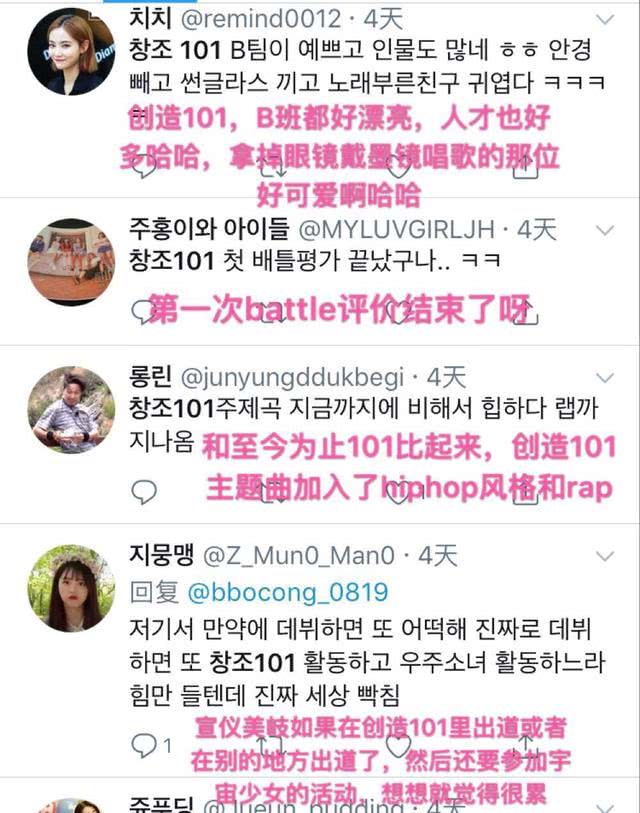640x813 pixels.
Task: Reply to 롱린's tweet
Action: pyautogui.click(x=145, y=490)
